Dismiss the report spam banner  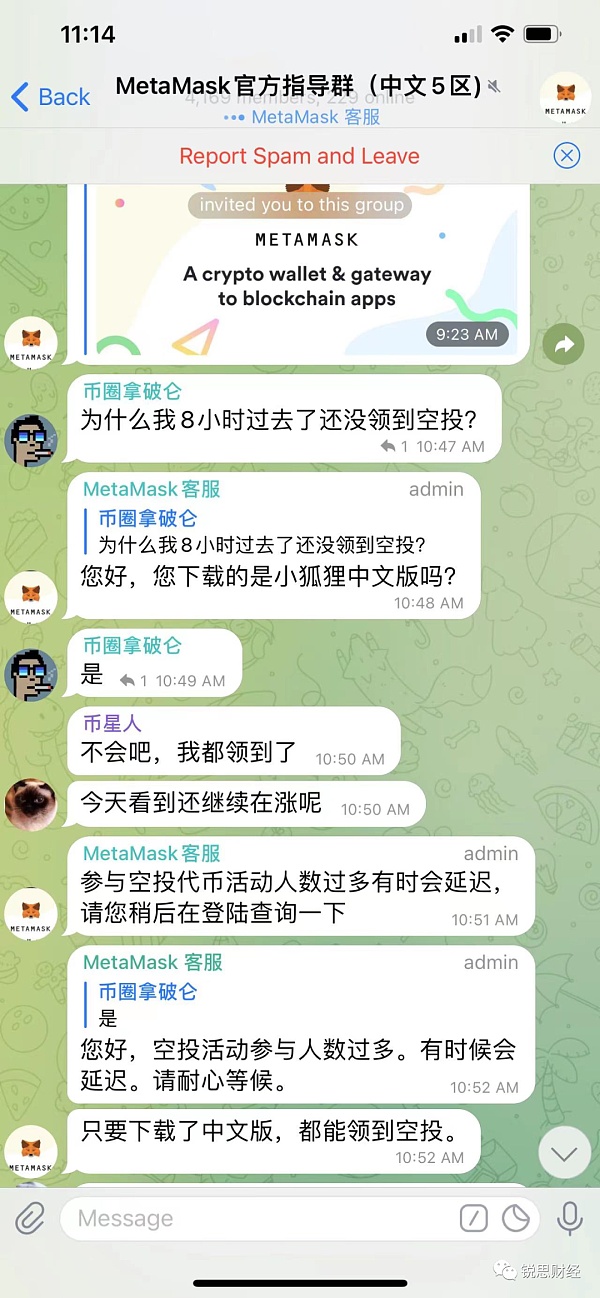point(566,156)
